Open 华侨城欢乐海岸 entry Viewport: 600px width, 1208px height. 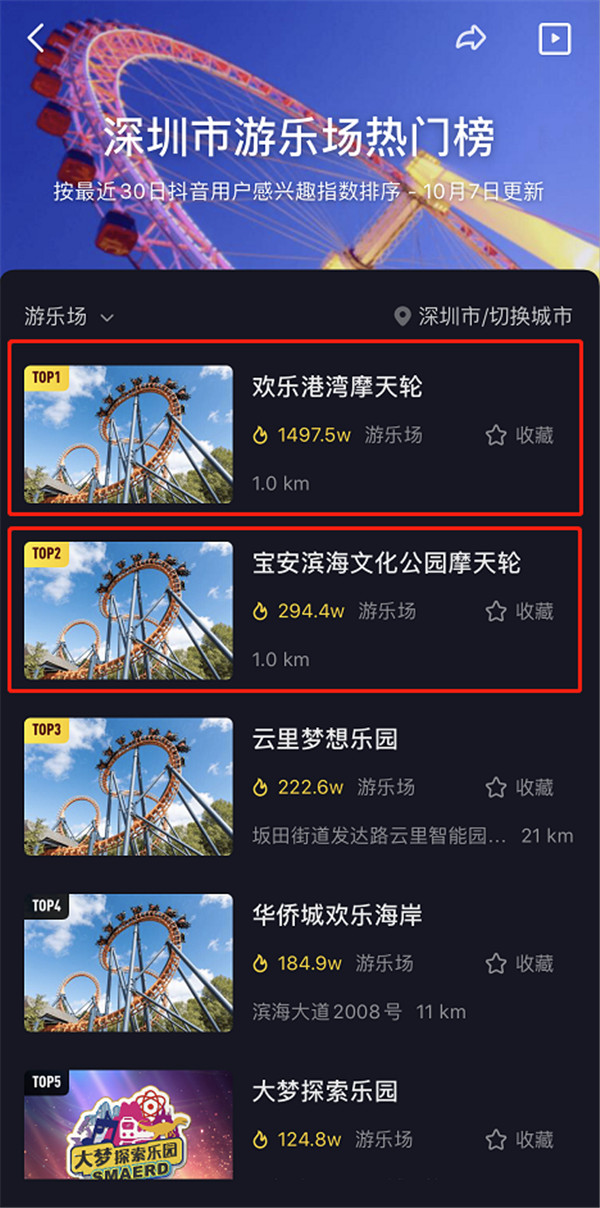(338, 915)
